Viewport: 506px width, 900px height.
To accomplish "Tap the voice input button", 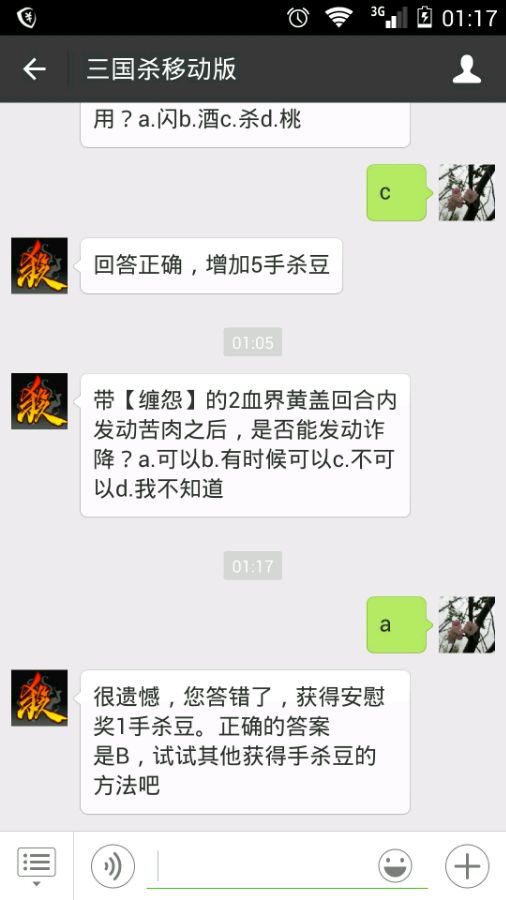I will pyautogui.click(x=113, y=866).
